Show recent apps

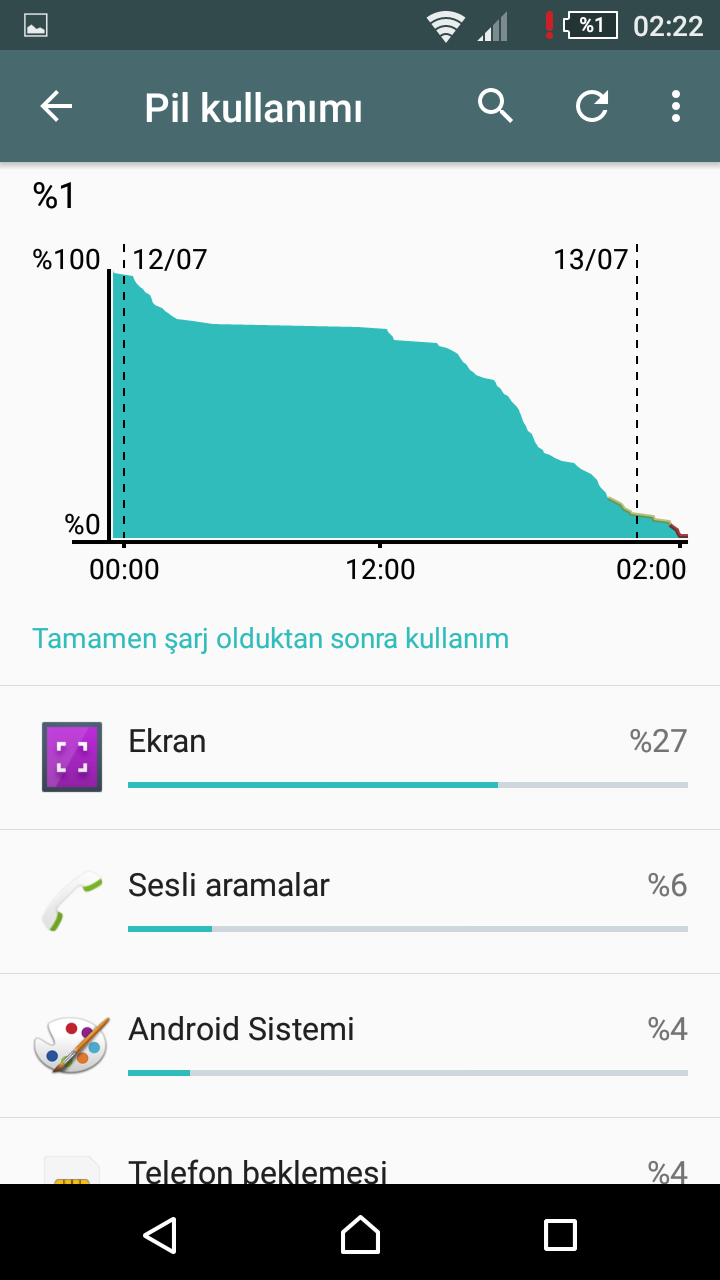(560, 1234)
